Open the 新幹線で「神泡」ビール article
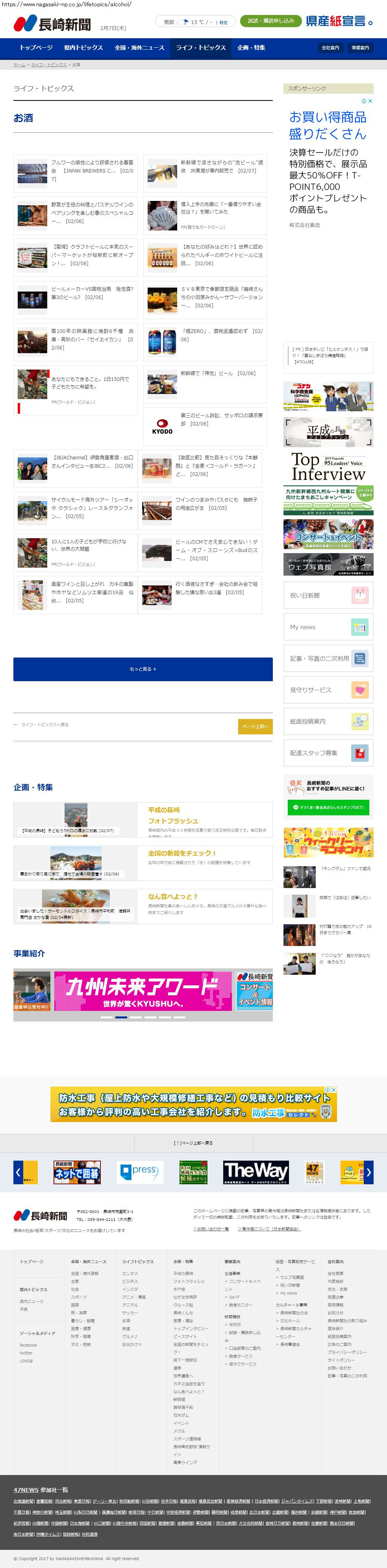The width and height of the screenshot is (387, 1568). (x=218, y=374)
